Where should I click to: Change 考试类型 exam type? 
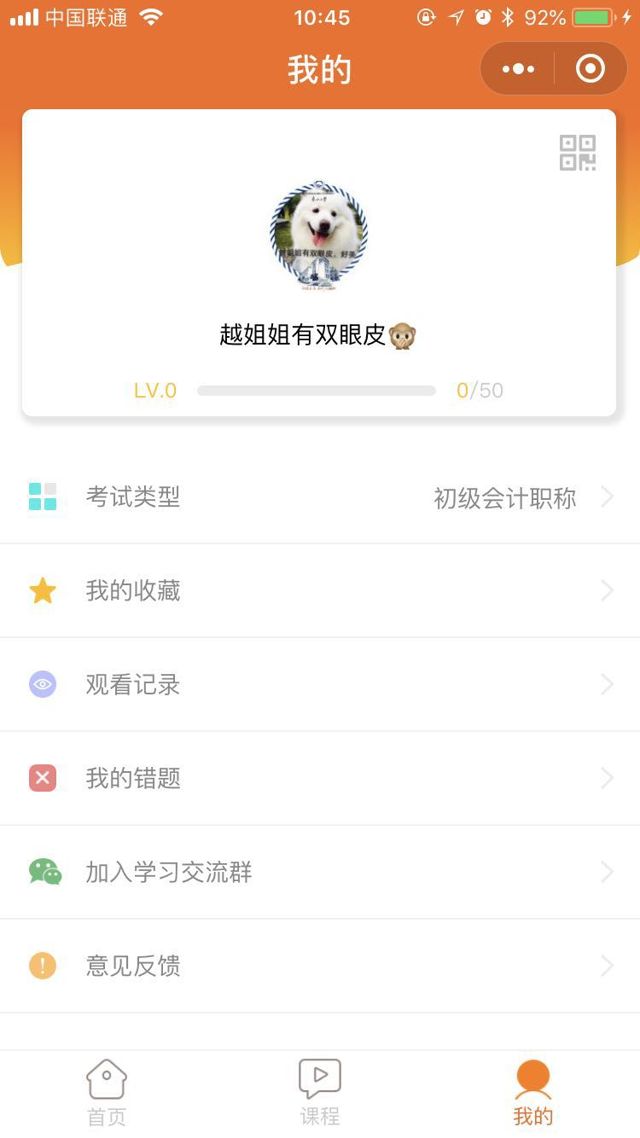point(320,497)
